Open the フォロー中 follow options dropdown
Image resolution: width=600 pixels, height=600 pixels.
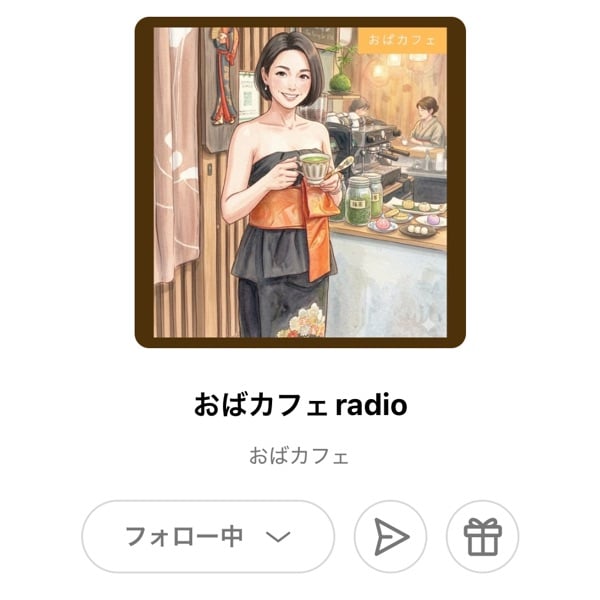[207, 537]
